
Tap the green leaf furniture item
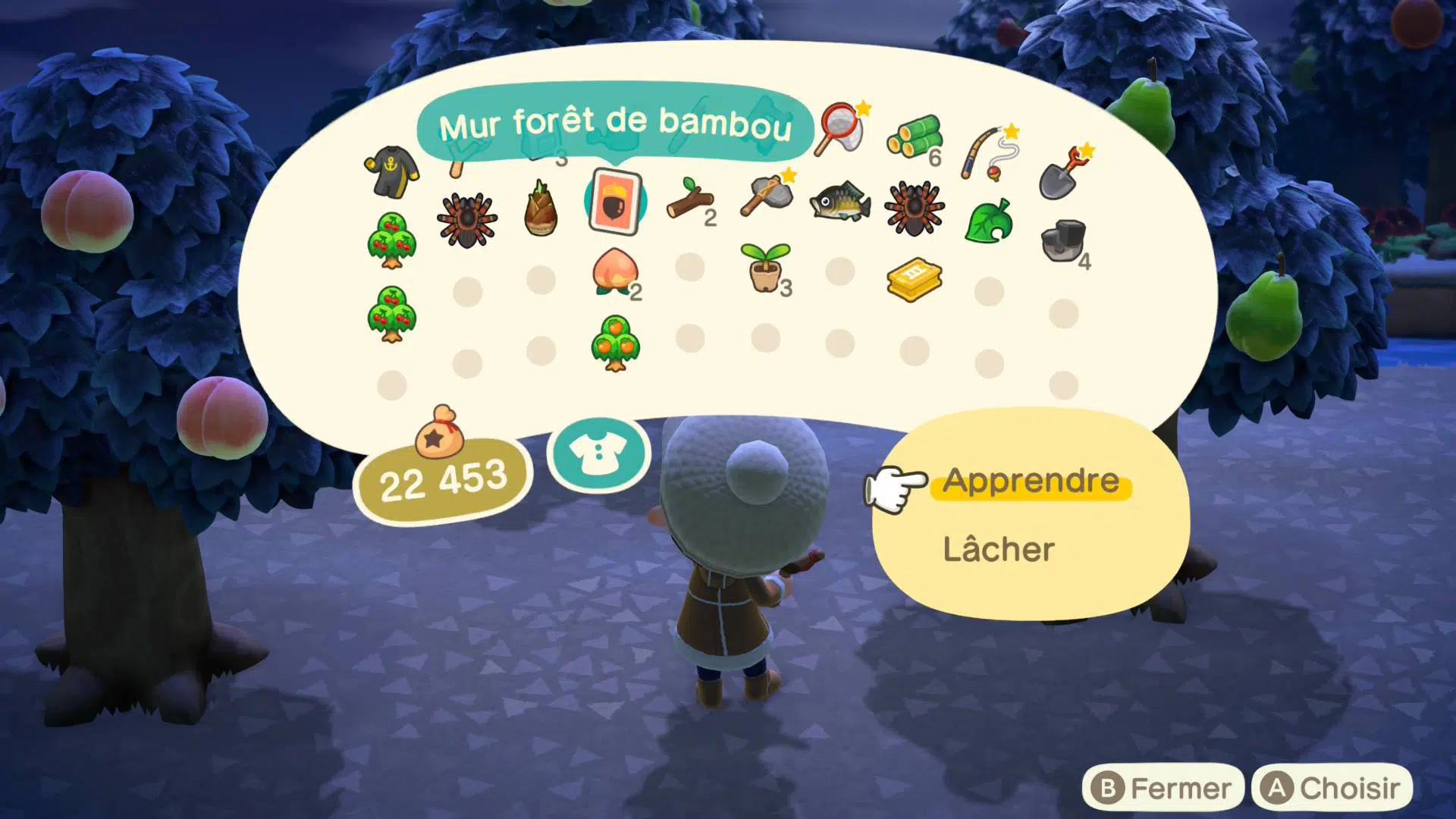[x=989, y=221]
